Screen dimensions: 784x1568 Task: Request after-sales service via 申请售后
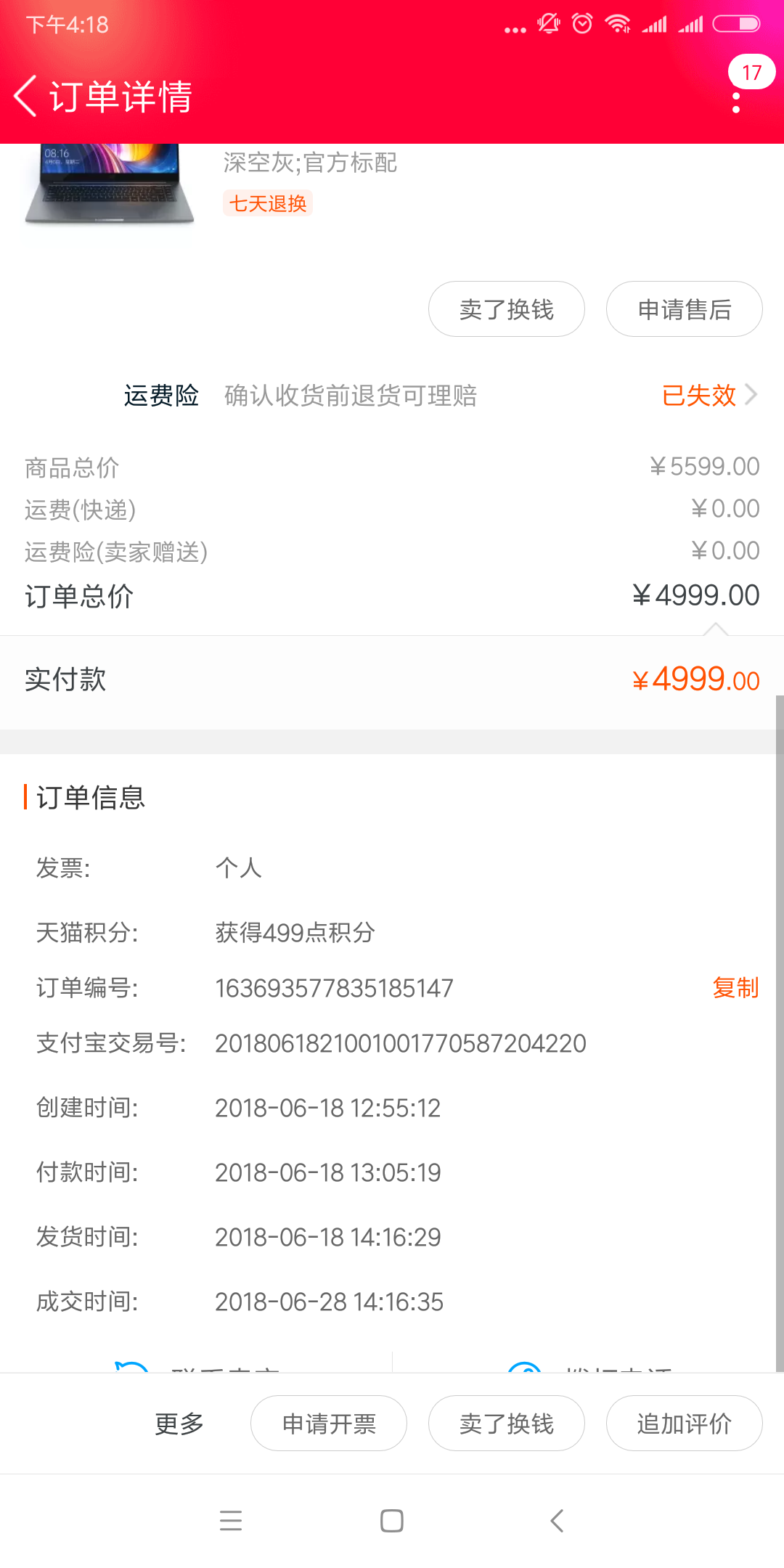(684, 309)
